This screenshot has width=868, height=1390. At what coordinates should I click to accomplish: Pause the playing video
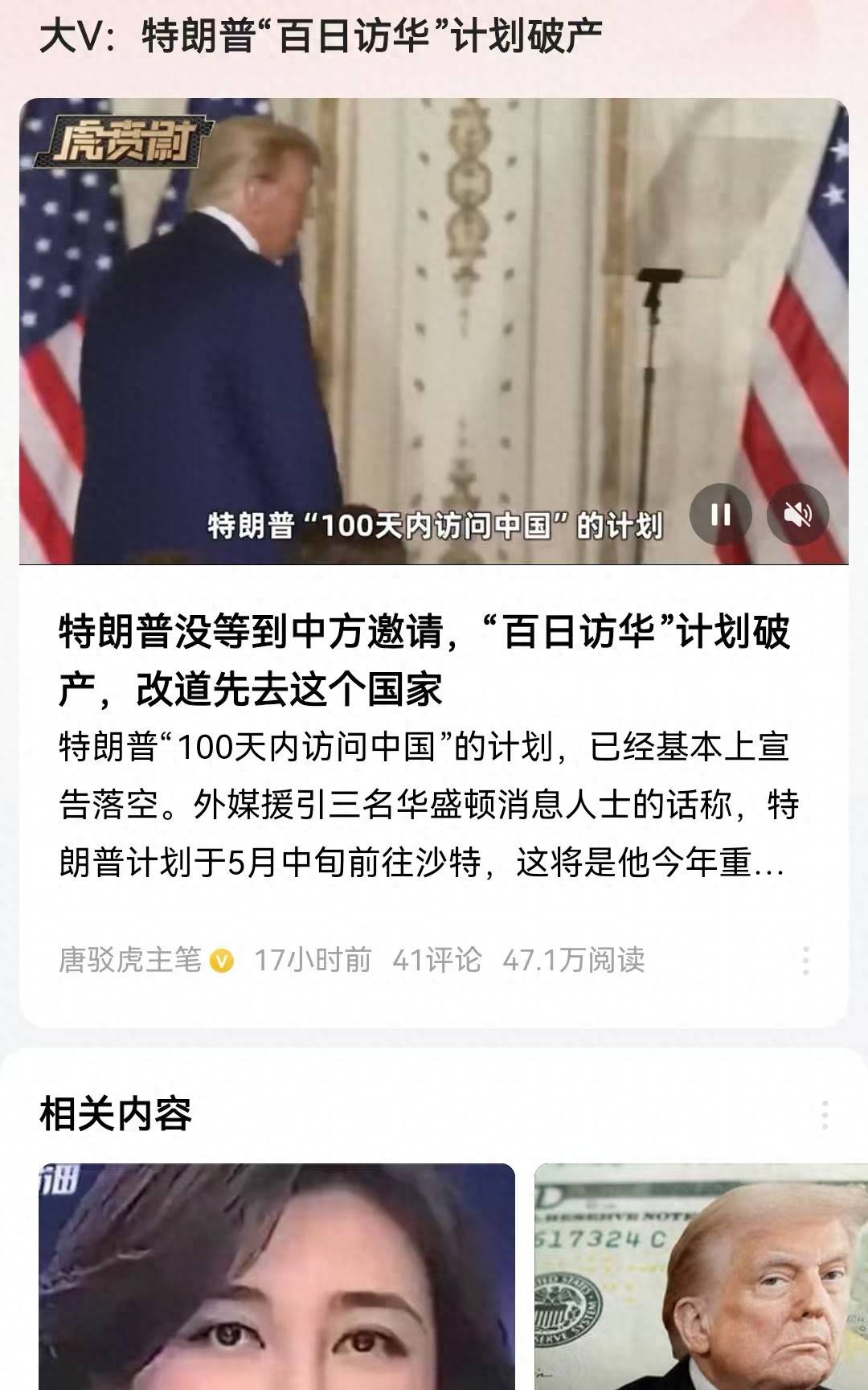pyautogui.click(x=721, y=515)
